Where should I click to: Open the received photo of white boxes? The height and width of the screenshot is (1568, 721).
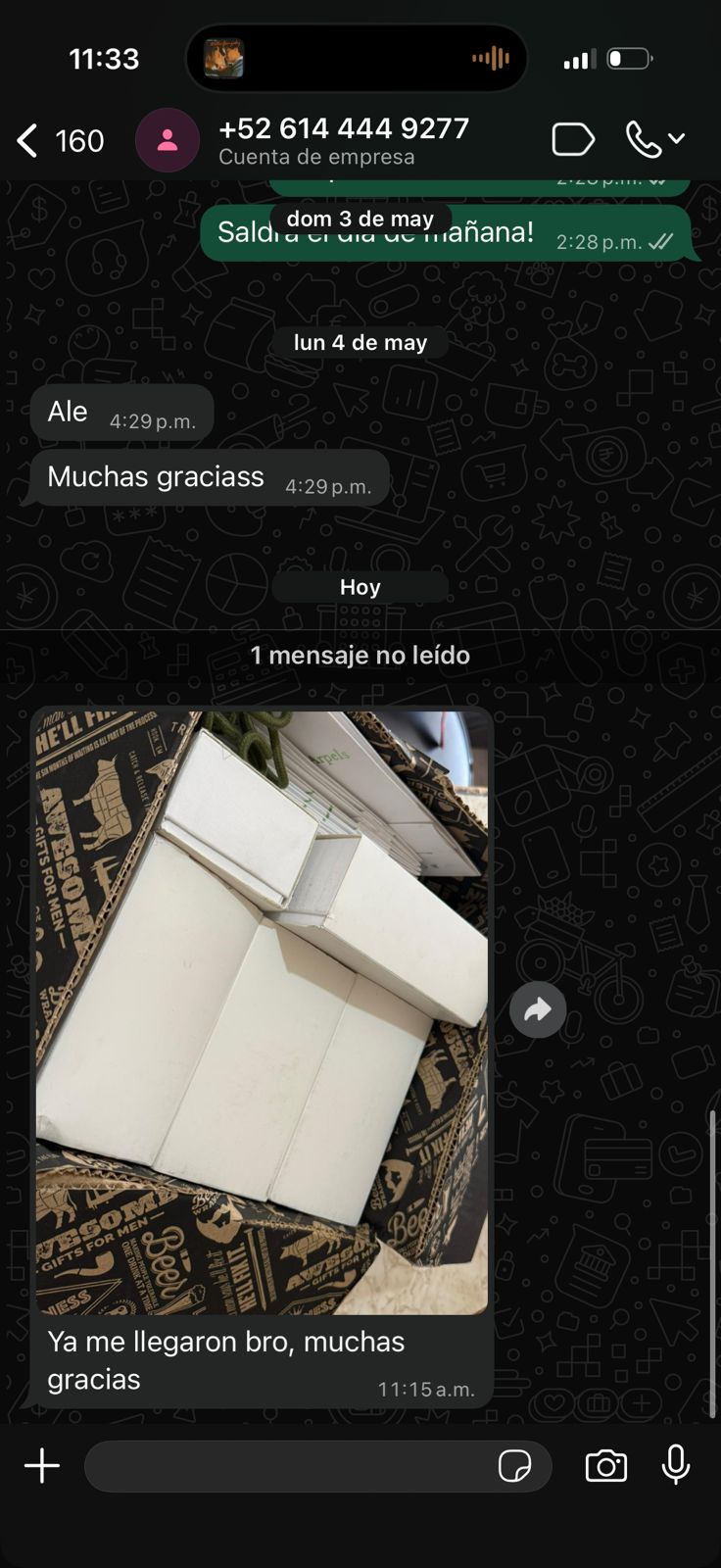[262, 1012]
